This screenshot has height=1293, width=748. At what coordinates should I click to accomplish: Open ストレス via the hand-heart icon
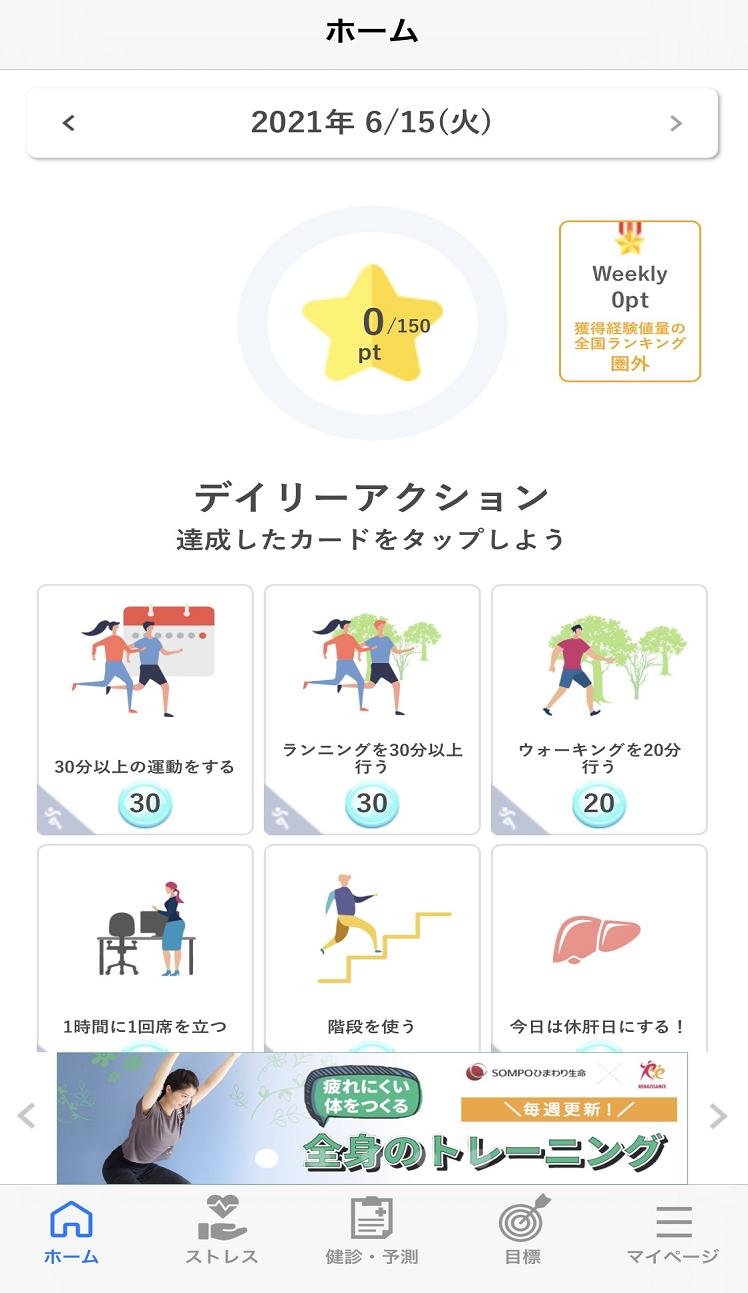coord(220,1220)
